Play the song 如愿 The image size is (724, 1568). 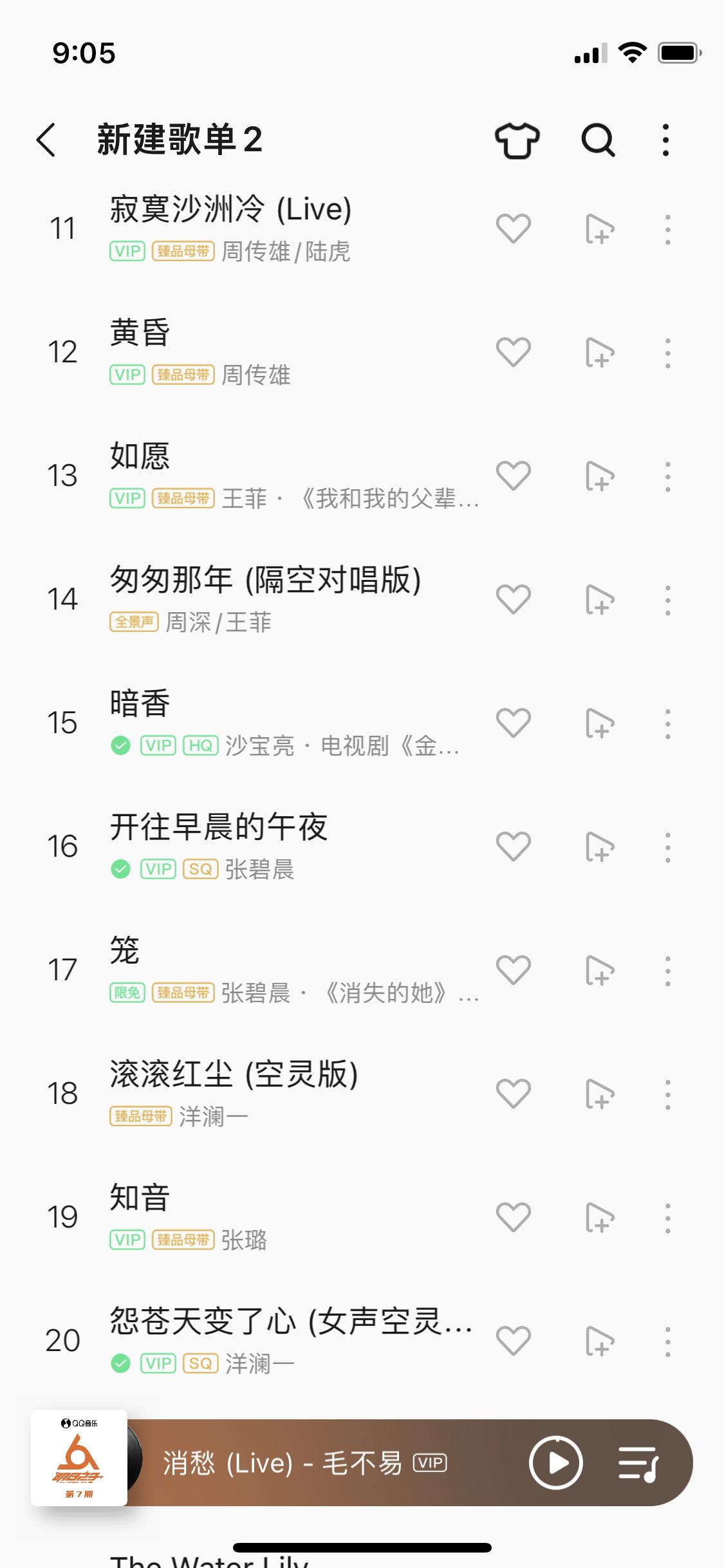(x=140, y=456)
